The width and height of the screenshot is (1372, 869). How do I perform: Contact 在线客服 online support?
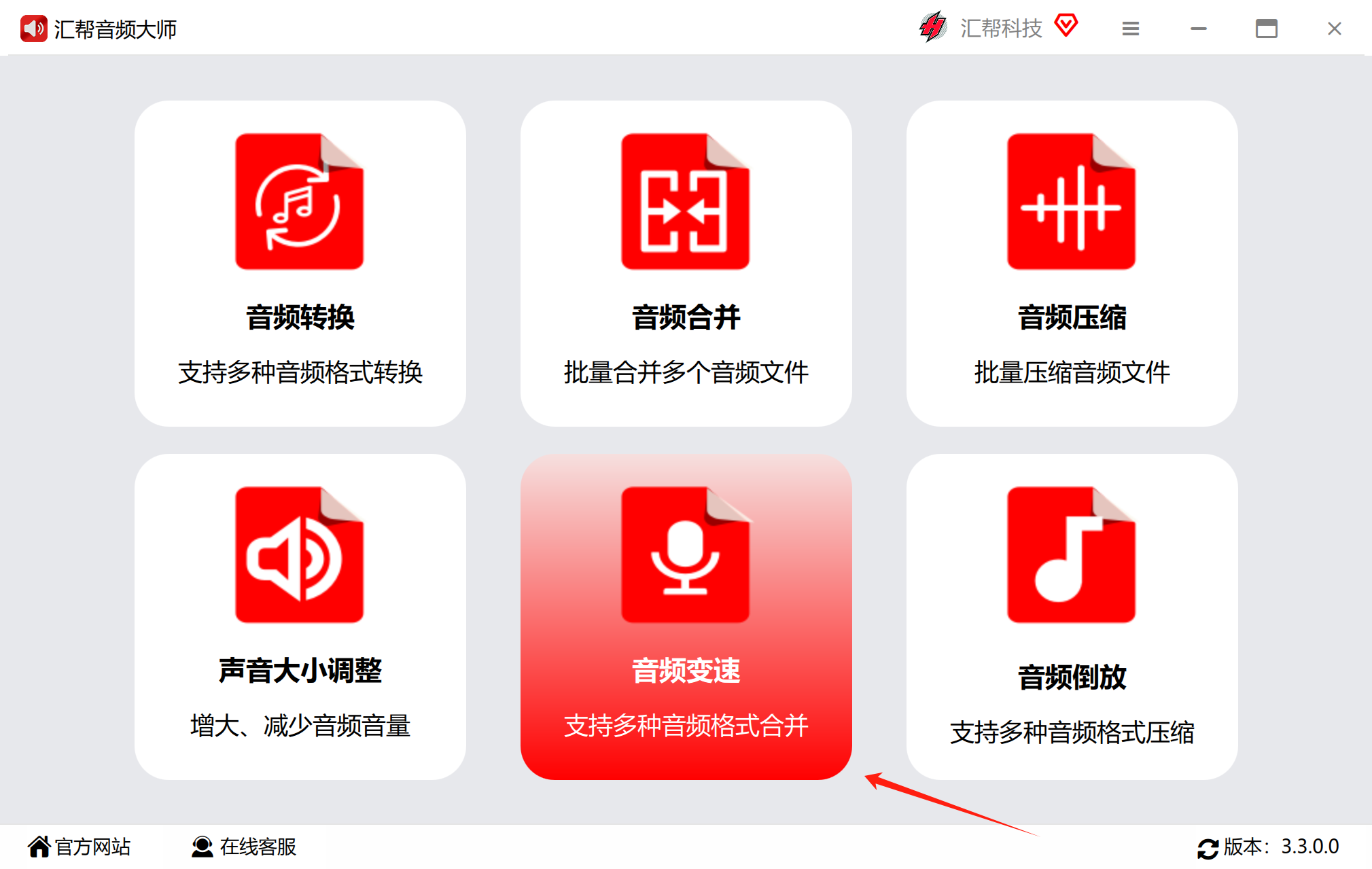pos(244,847)
